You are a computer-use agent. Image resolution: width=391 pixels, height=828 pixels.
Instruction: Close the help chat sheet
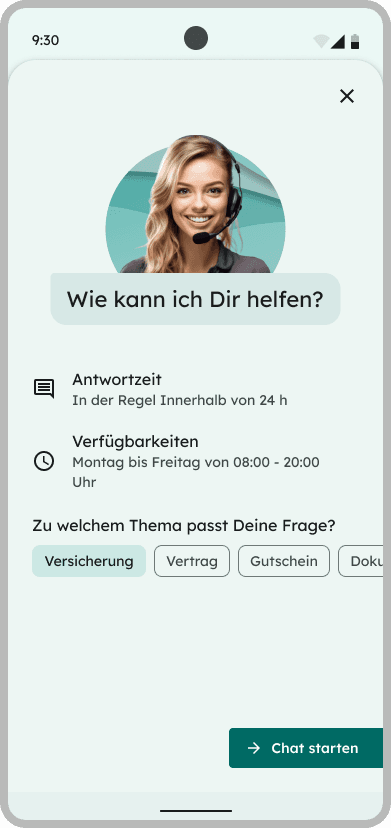[347, 96]
